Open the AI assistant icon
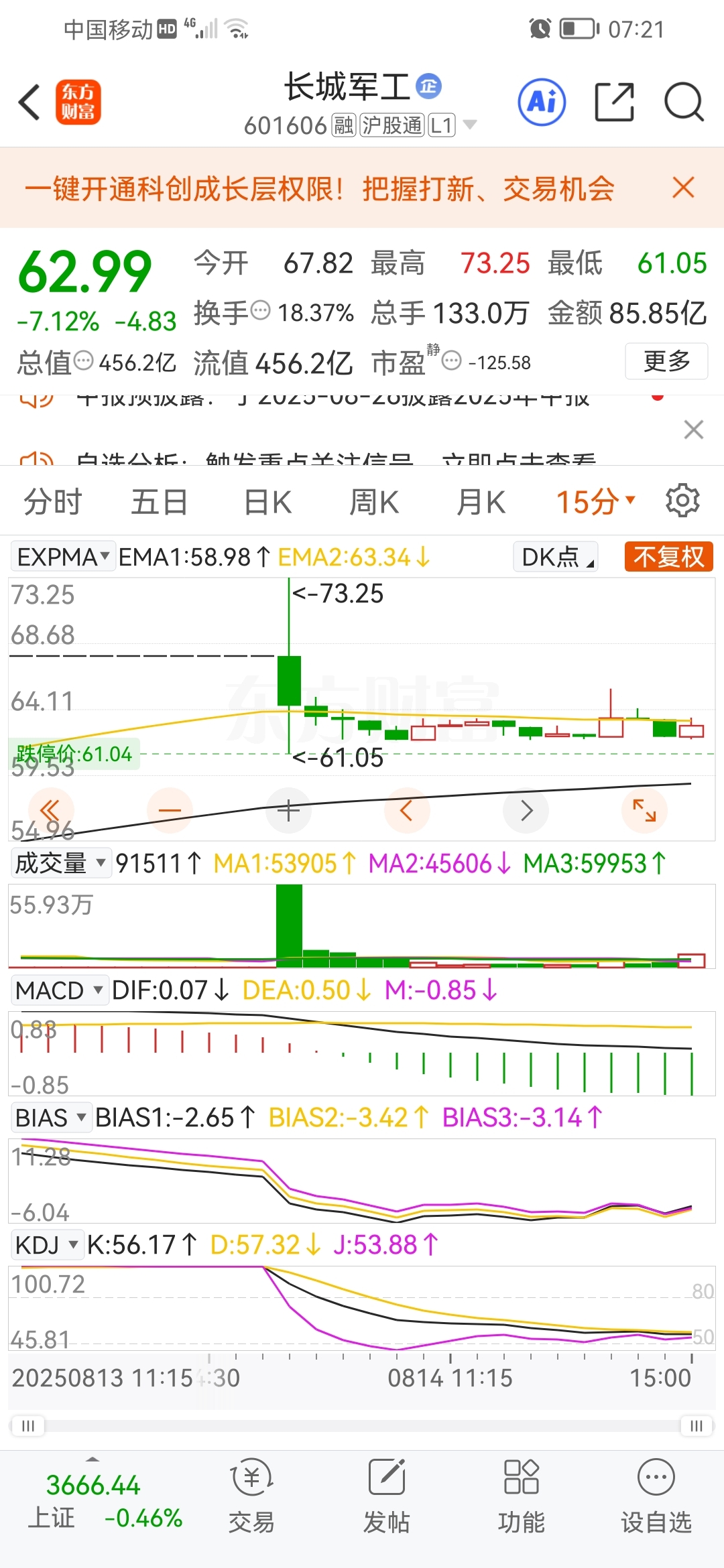 pyautogui.click(x=542, y=103)
